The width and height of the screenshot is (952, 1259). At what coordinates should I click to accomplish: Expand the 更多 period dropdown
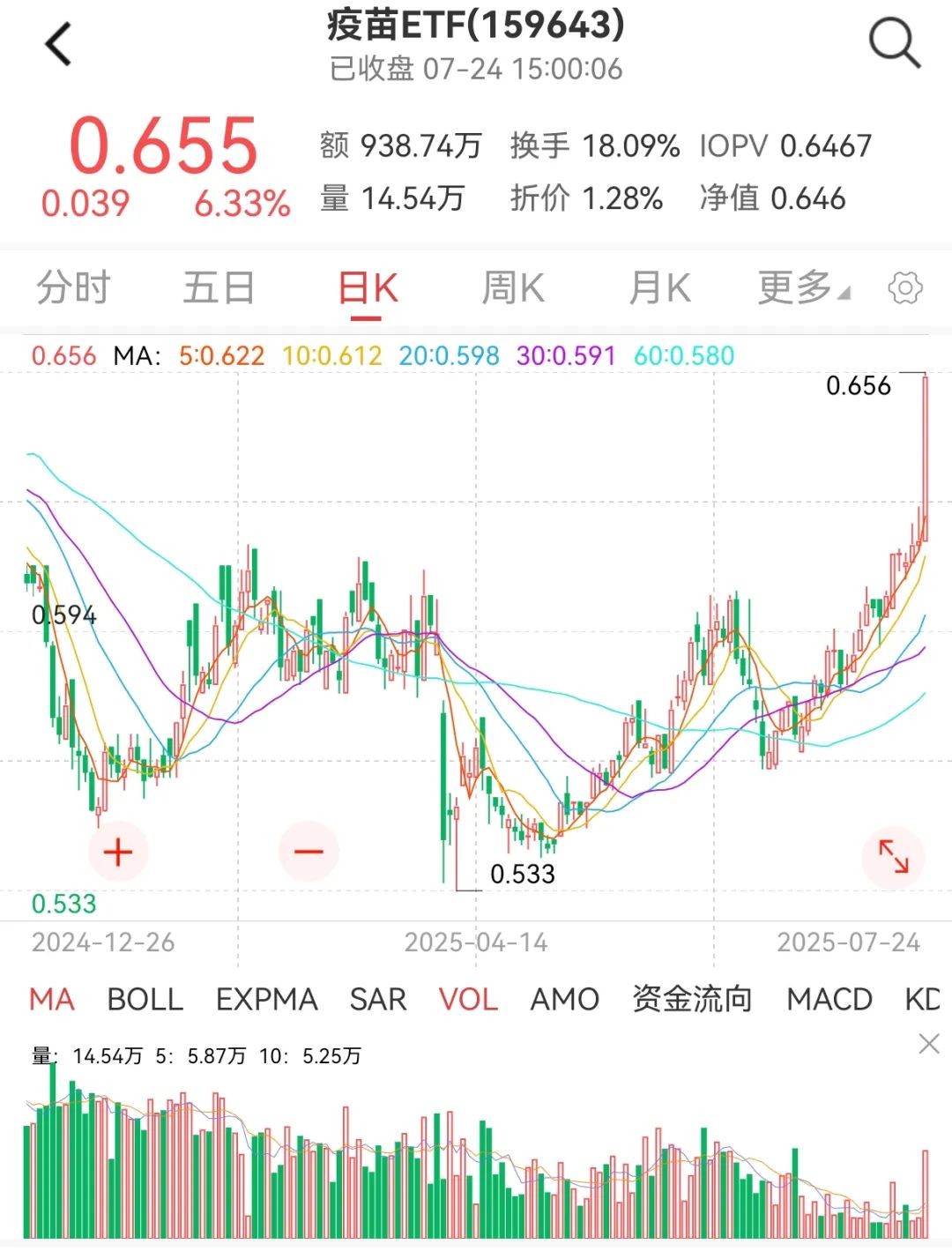803,287
